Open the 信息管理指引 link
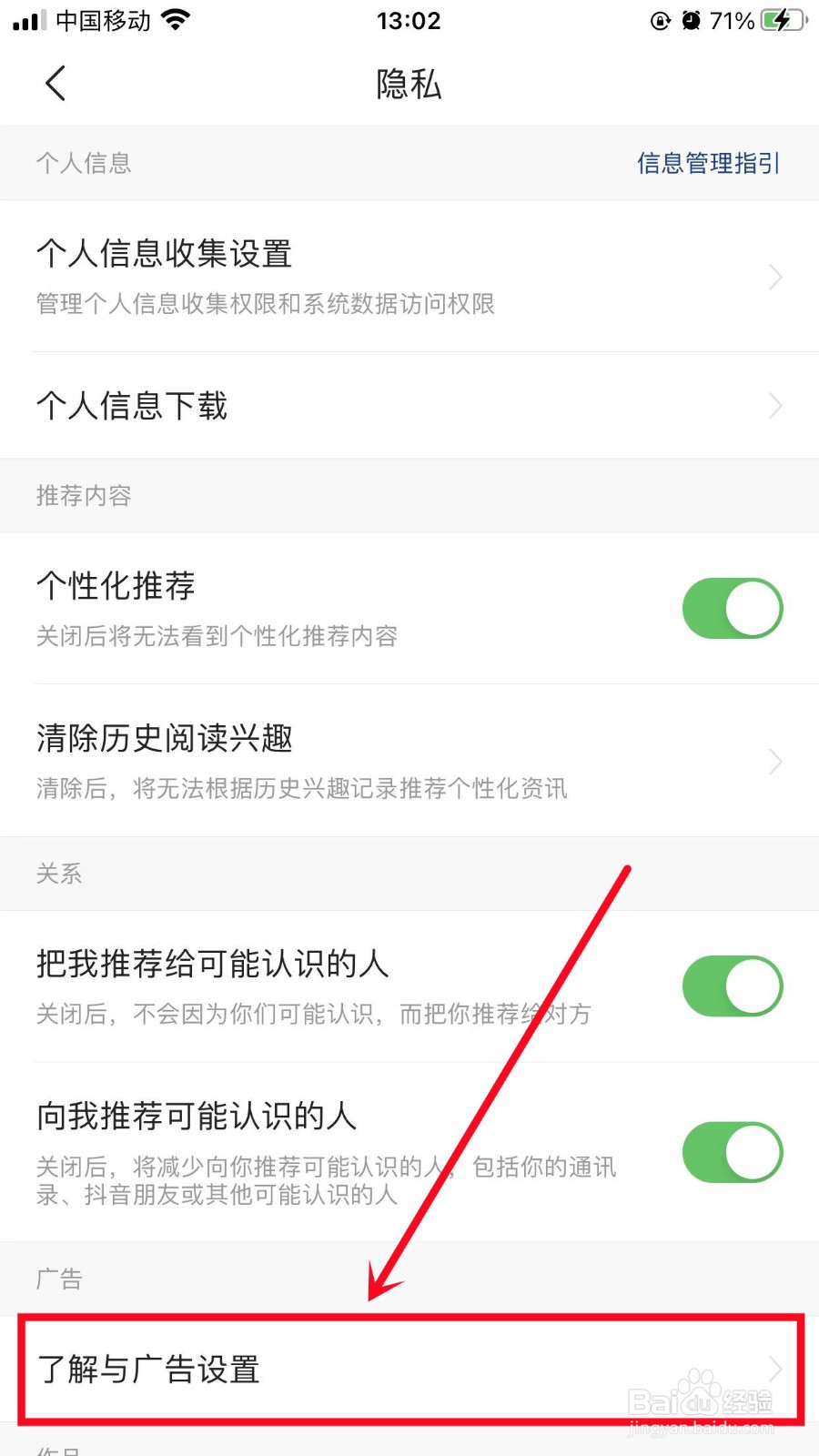 [x=708, y=163]
